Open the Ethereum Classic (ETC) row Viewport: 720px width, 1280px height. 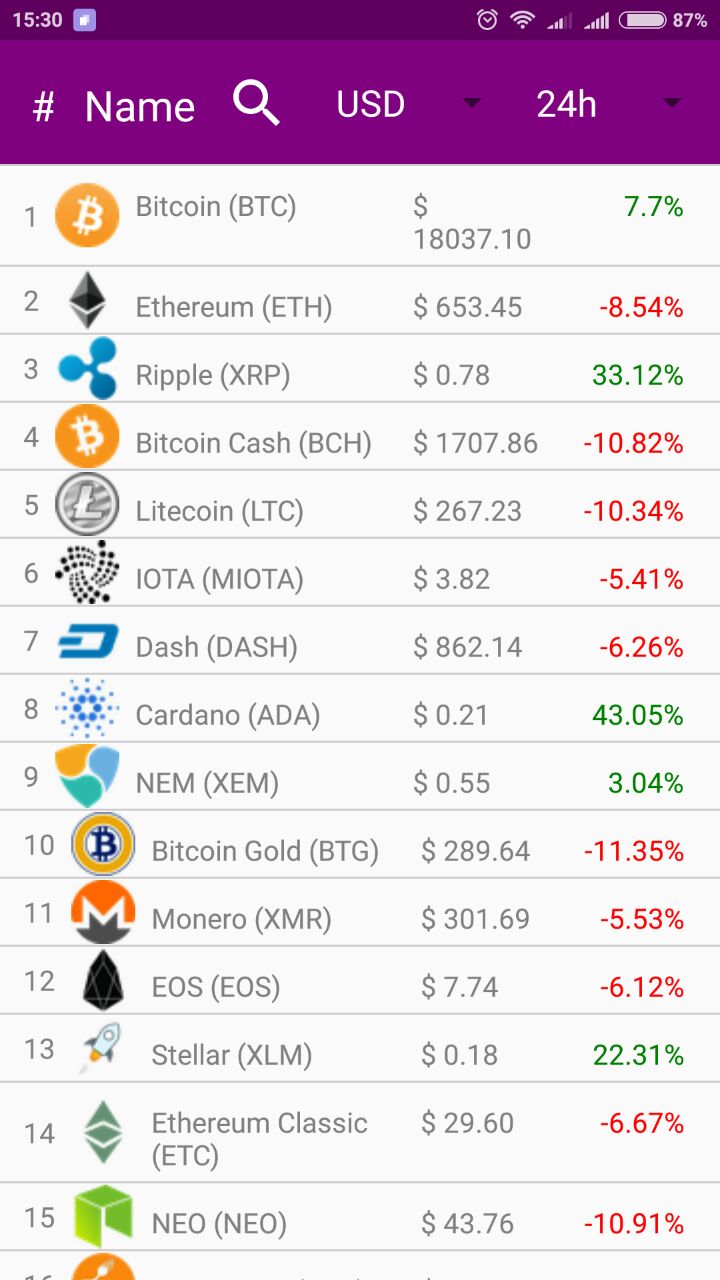(360, 1133)
